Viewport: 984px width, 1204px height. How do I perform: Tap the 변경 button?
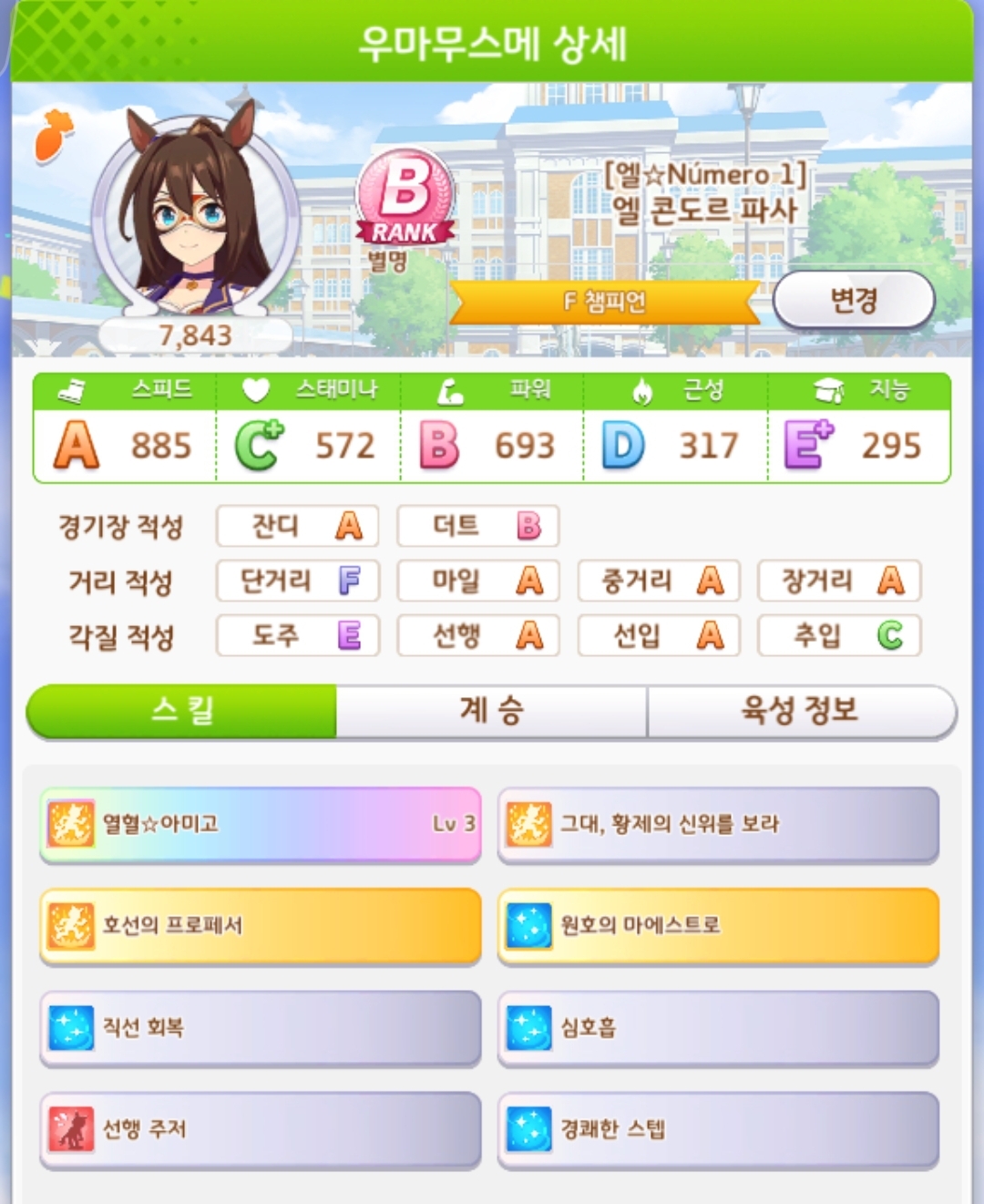tap(854, 300)
